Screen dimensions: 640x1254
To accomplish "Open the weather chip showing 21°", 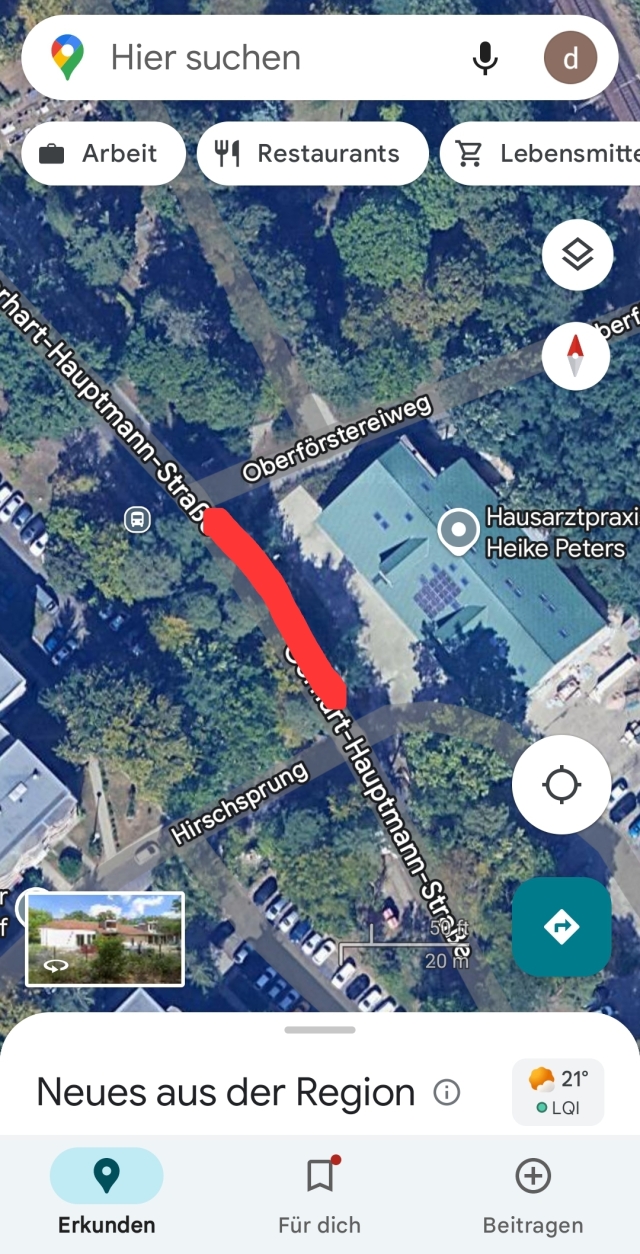I will 558,1092.
